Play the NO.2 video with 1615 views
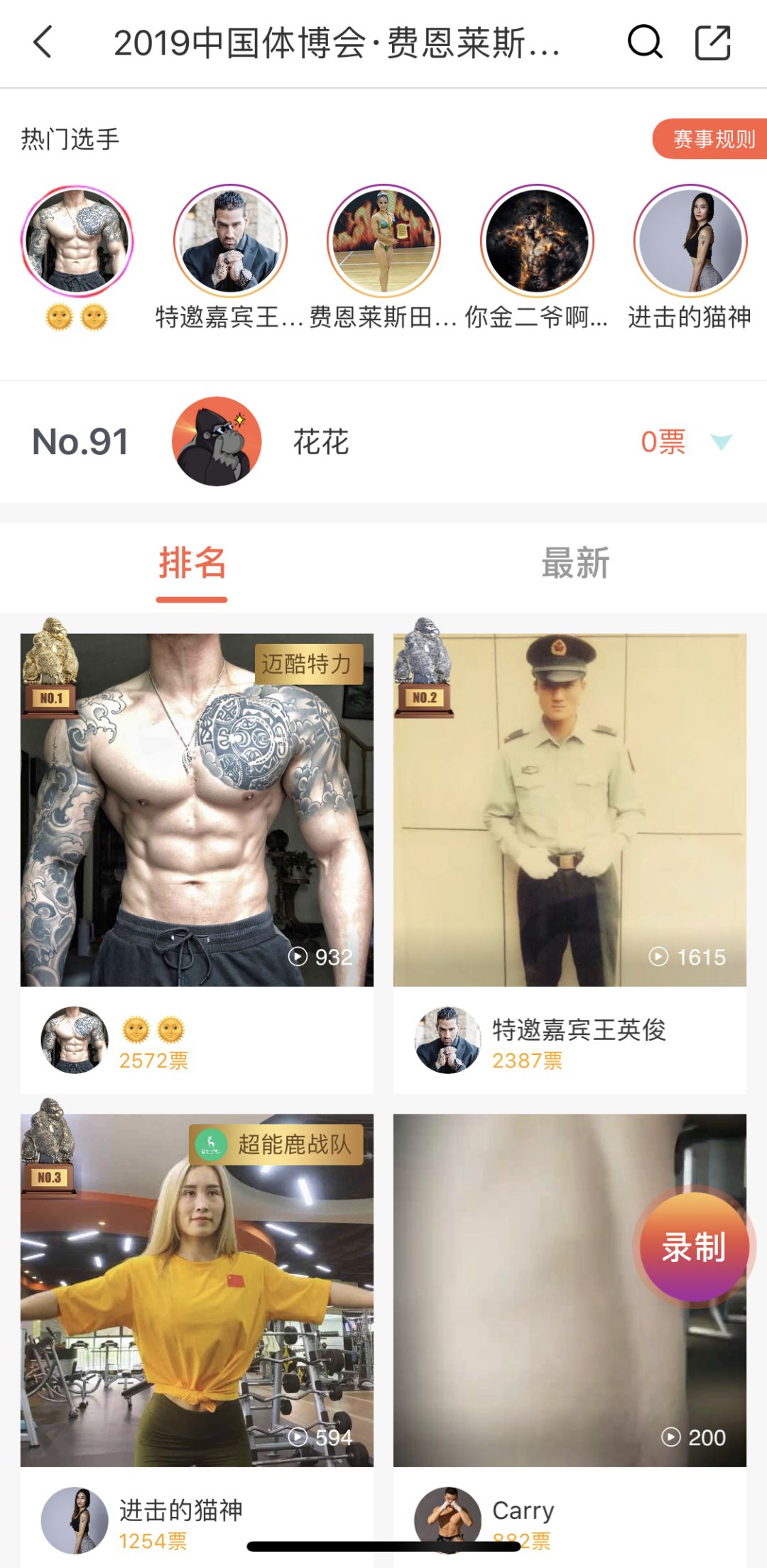The image size is (767, 1568). click(x=570, y=809)
